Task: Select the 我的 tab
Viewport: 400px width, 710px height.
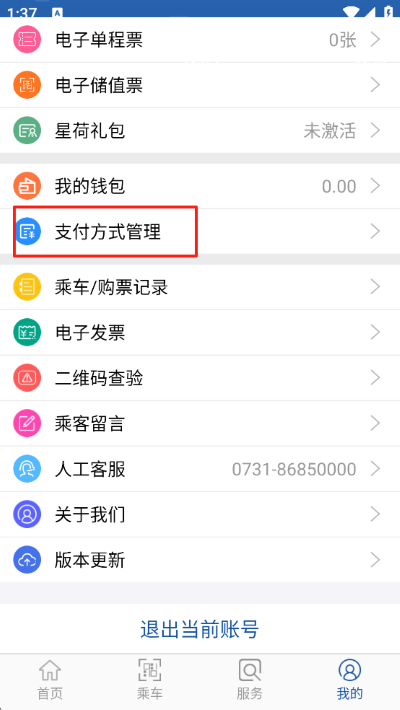Action: [350, 680]
